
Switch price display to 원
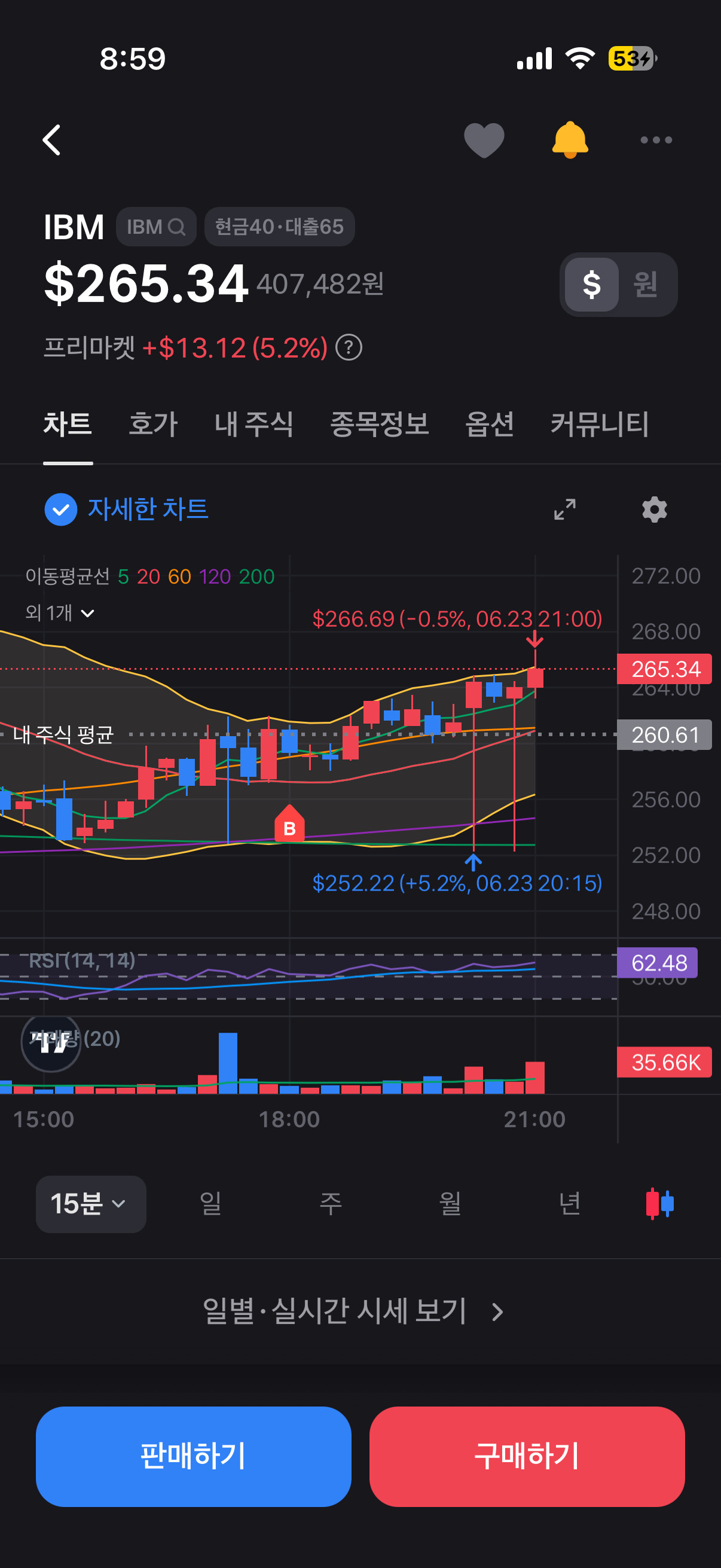pyautogui.click(x=646, y=284)
